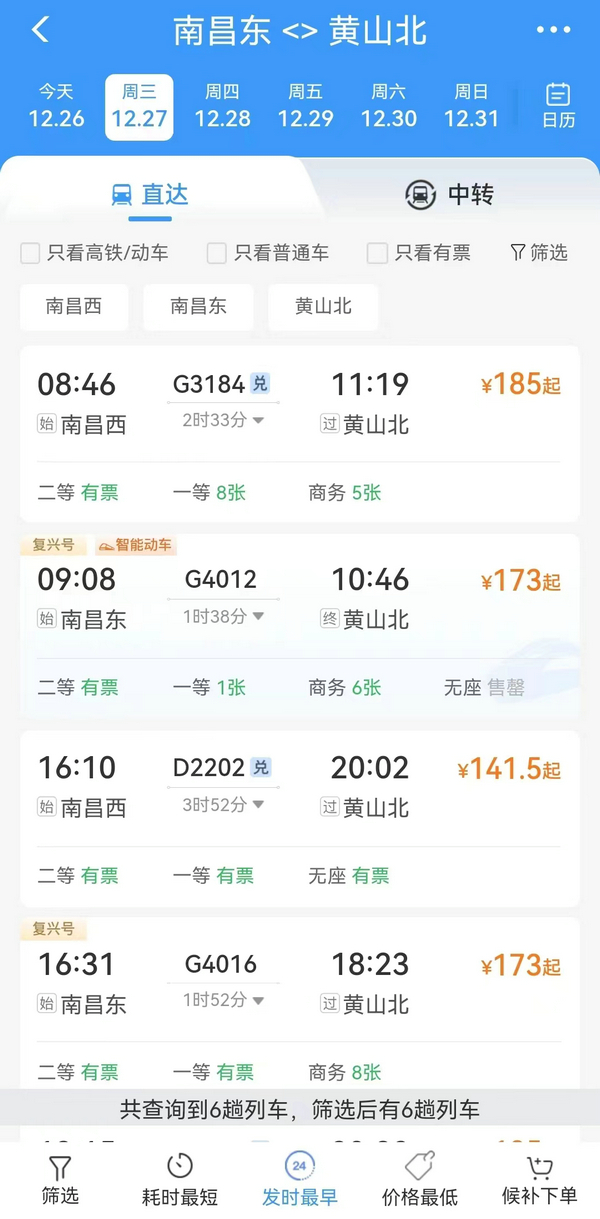Open the 日历 calendar picker
Viewport: 600px width, 1219px height.
pos(558,106)
